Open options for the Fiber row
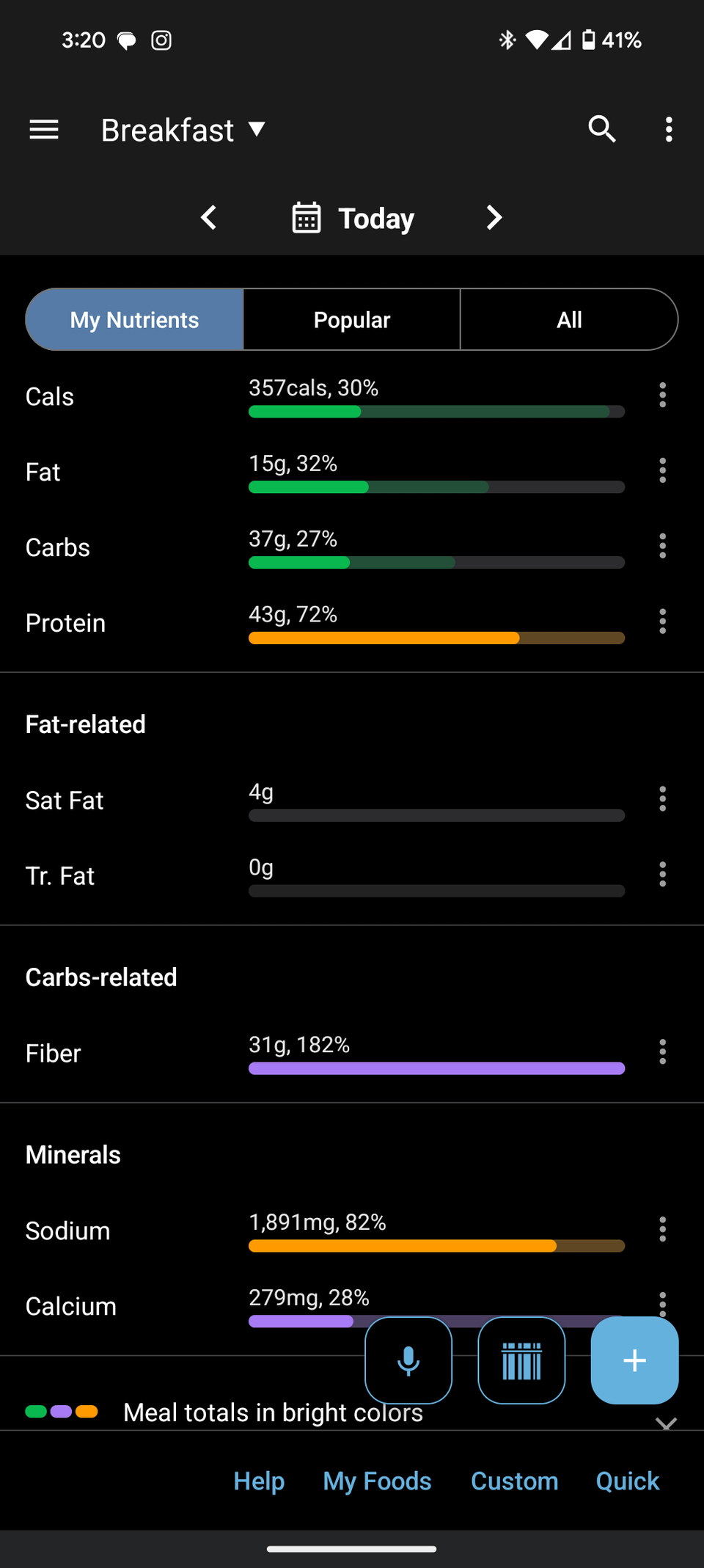This screenshot has height=1568, width=704. pyautogui.click(x=663, y=1051)
